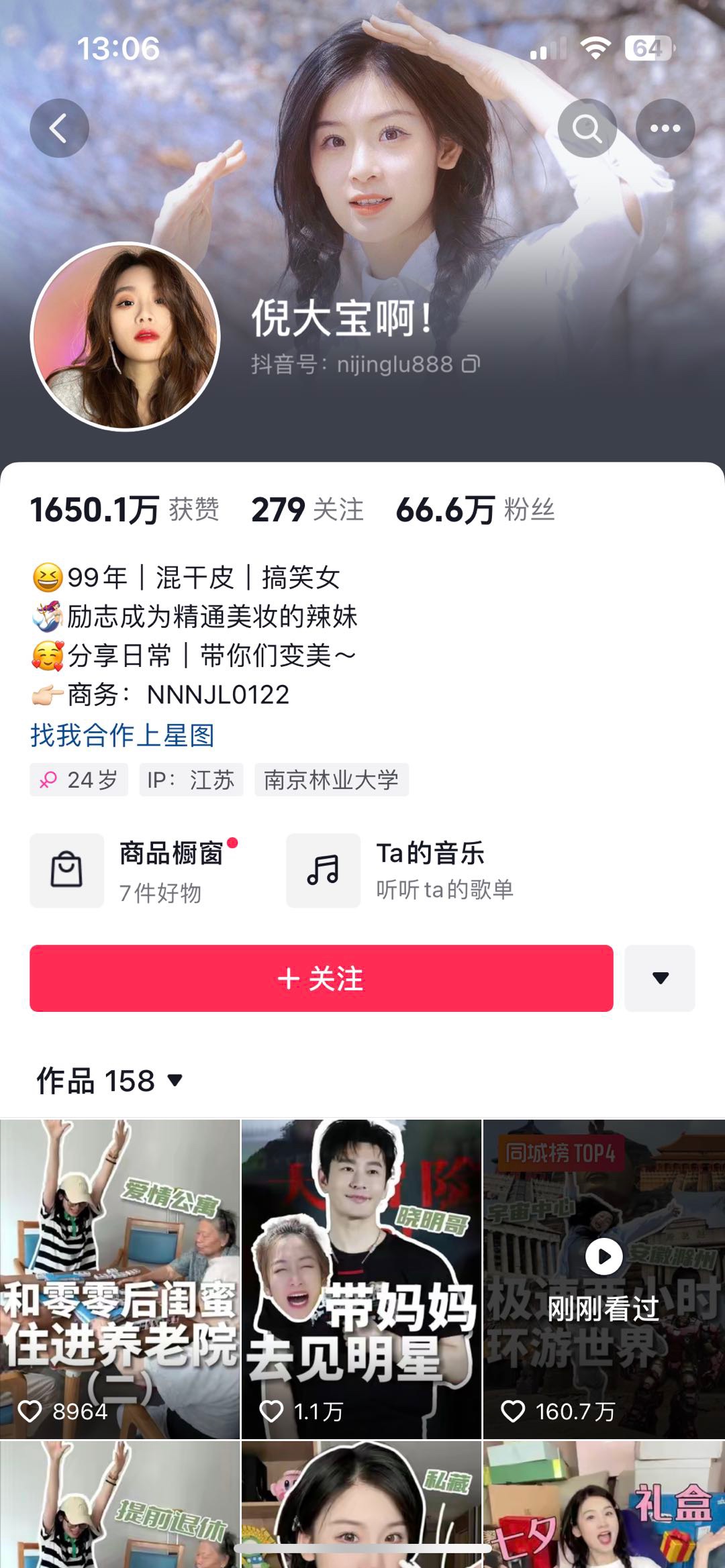725x1568 pixels.
Task: Expand the arrow next to 关注
Action: pos(660,978)
